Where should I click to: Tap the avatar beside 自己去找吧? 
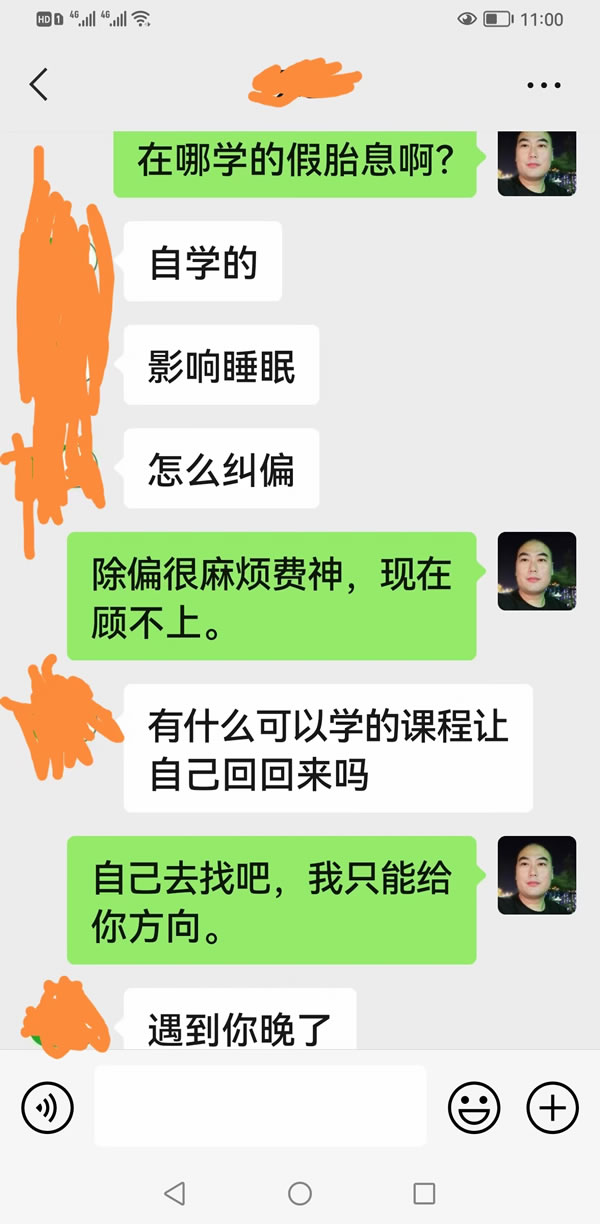coord(537,875)
